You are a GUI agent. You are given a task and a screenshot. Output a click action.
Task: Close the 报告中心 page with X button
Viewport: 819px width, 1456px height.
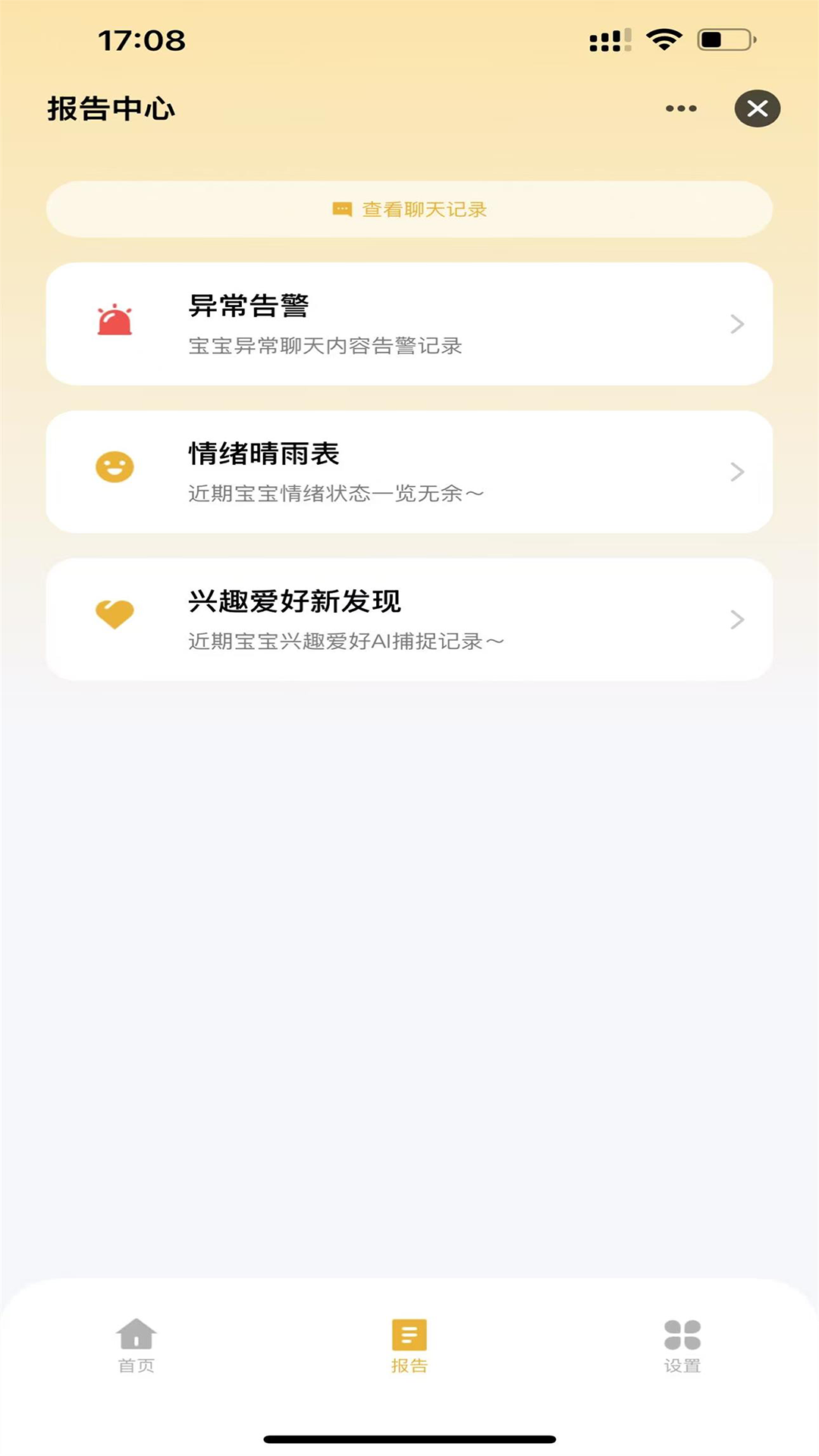[756, 108]
